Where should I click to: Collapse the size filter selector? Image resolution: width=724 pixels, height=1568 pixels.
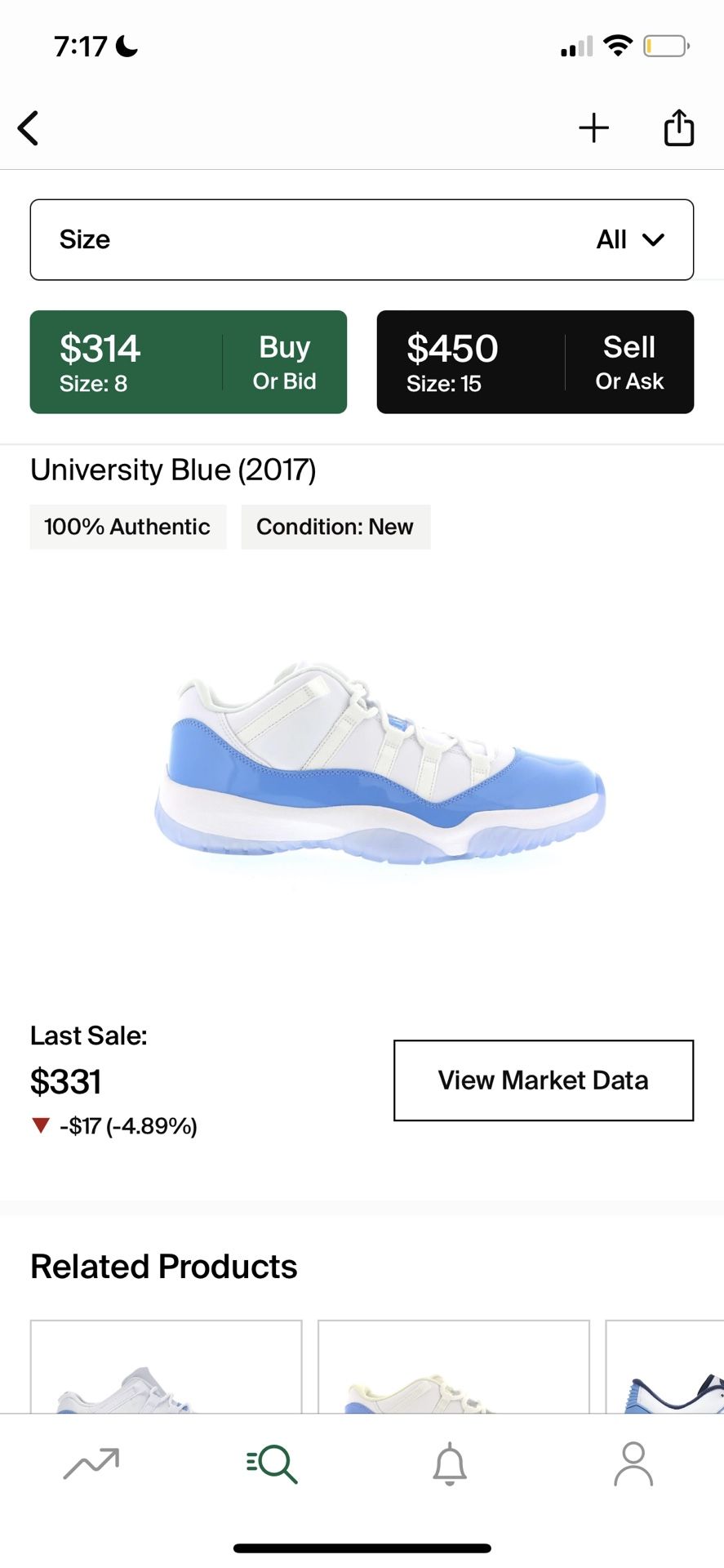point(362,239)
